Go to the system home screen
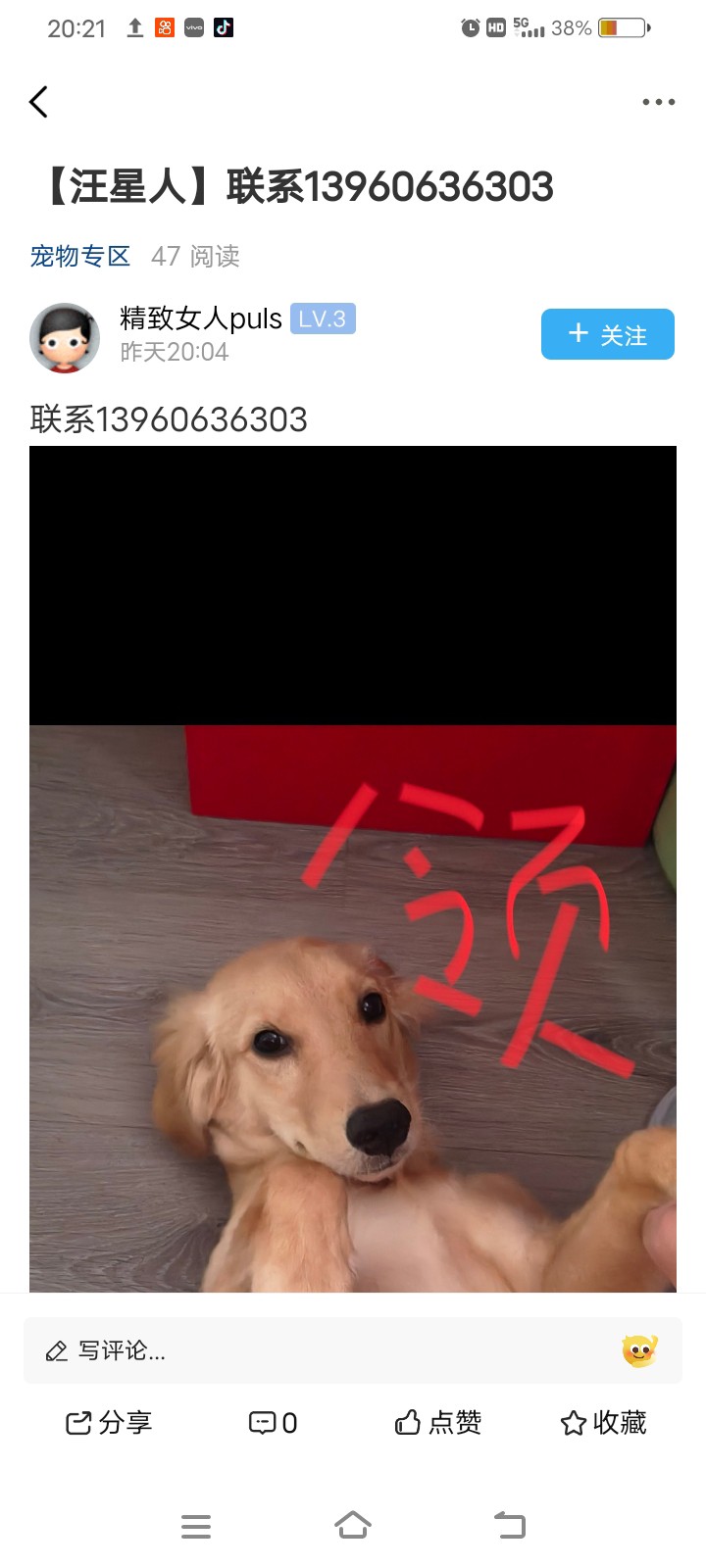This screenshot has height=1568, width=706. click(353, 1525)
